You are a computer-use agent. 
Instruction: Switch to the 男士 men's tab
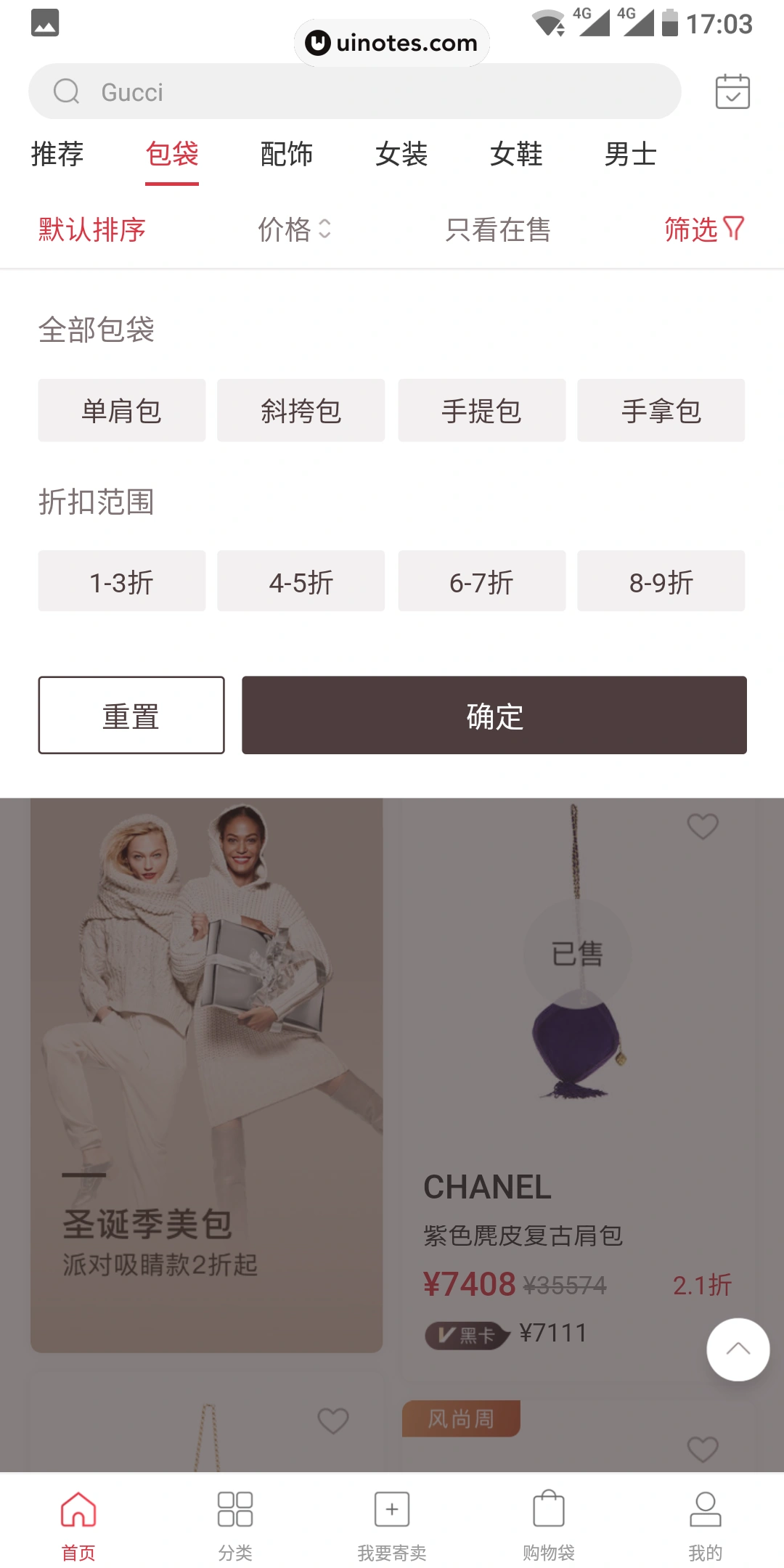(x=630, y=154)
